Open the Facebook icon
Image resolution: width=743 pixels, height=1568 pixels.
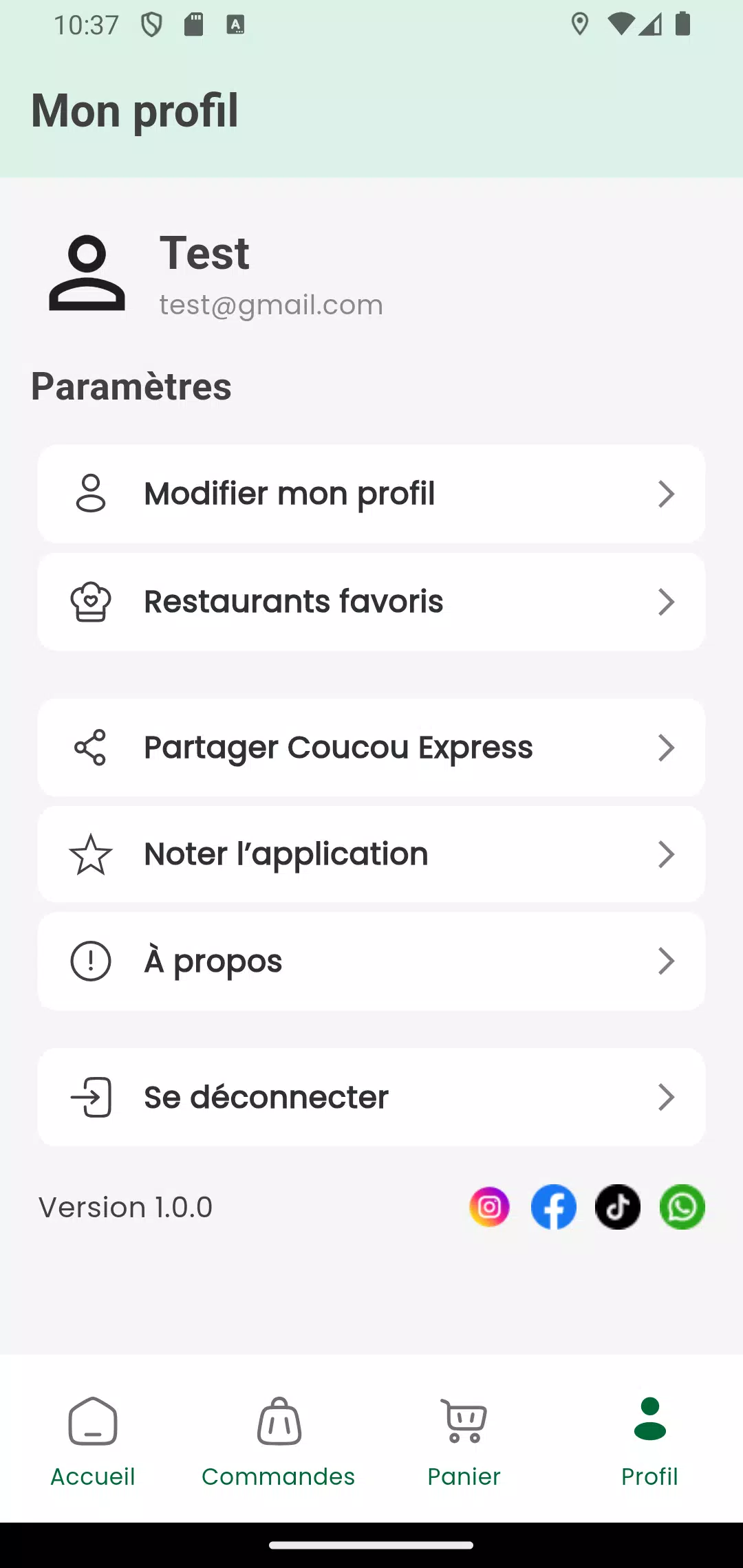pos(554,1207)
